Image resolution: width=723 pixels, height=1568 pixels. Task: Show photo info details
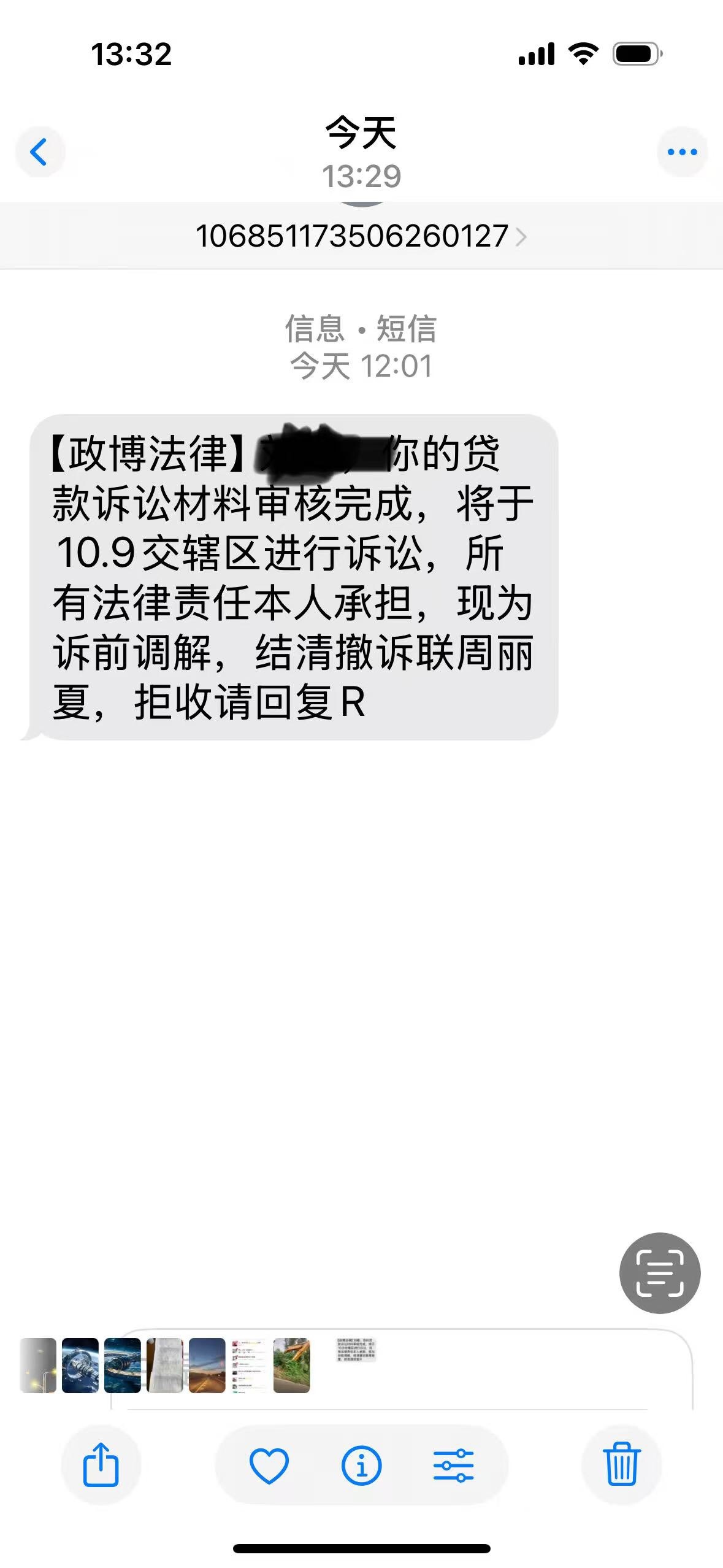(x=361, y=1465)
